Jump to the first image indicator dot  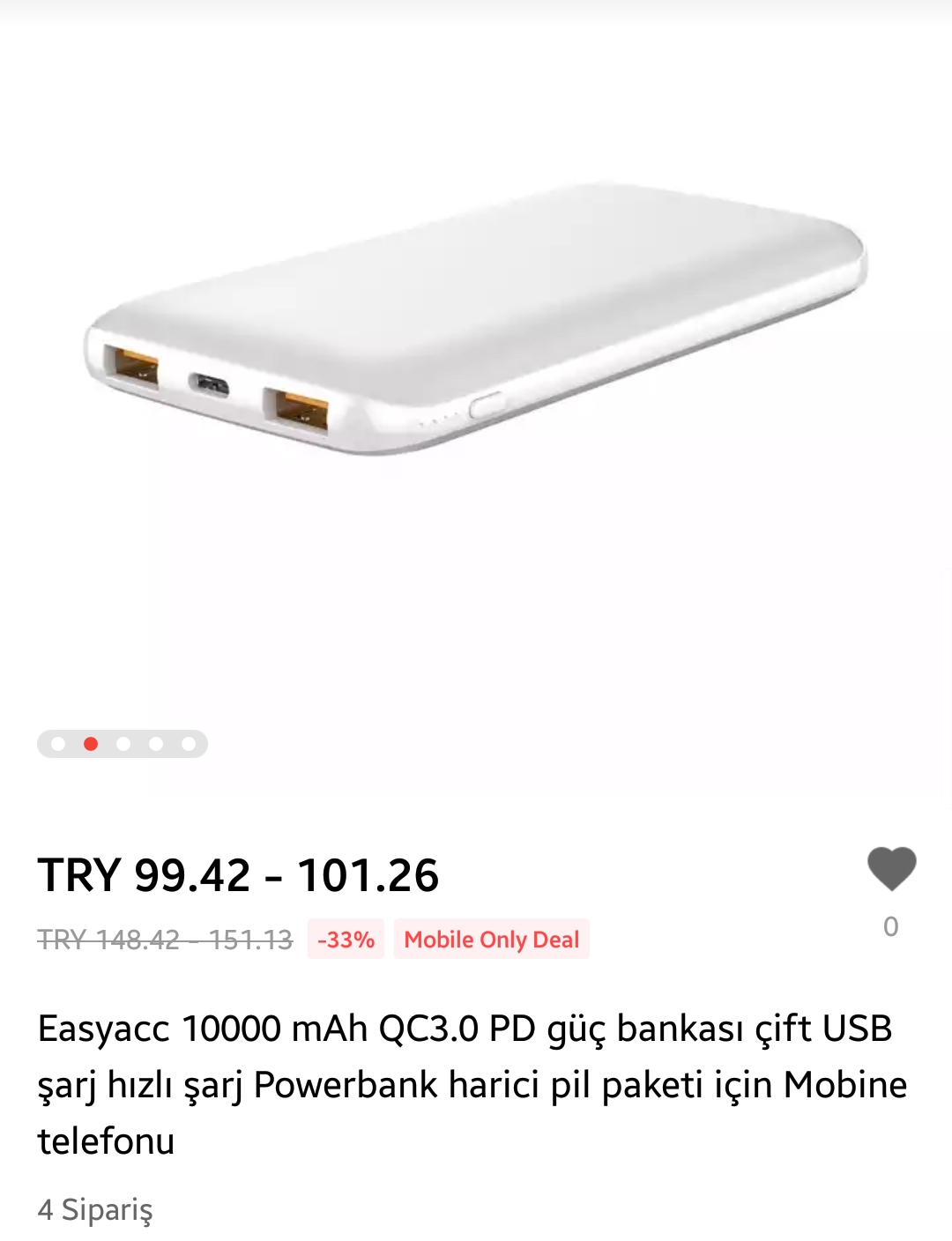click(58, 744)
